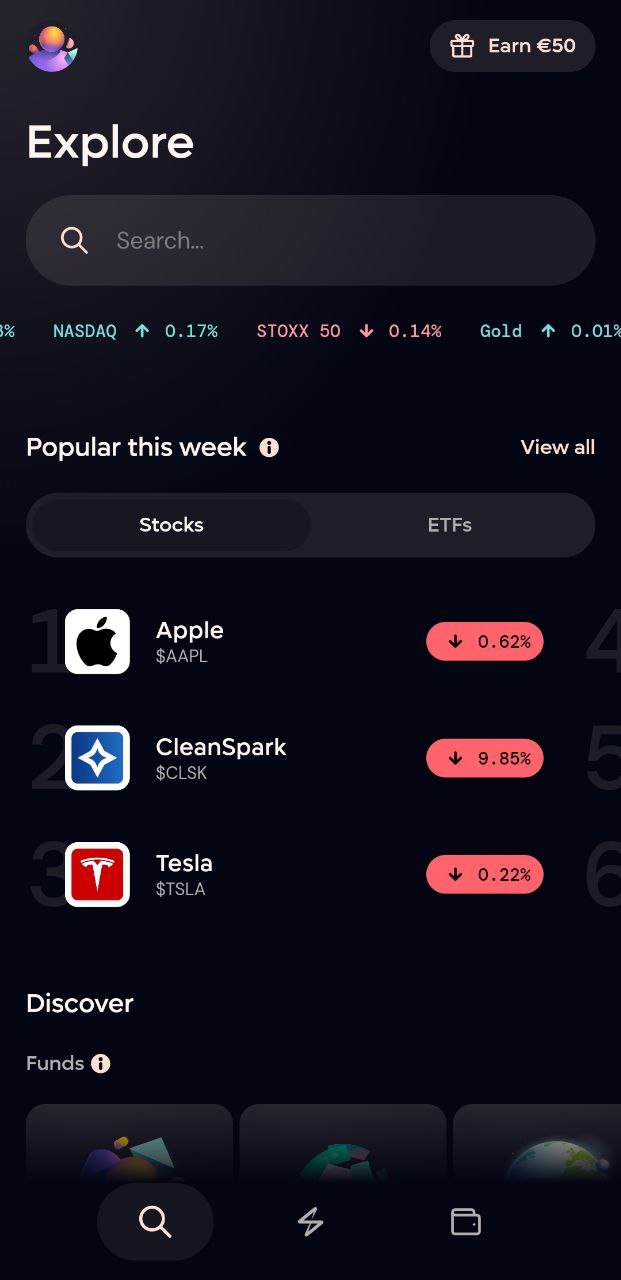This screenshot has width=621, height=1280.
Task: Show info about Funds
Action: (101, 1064)
